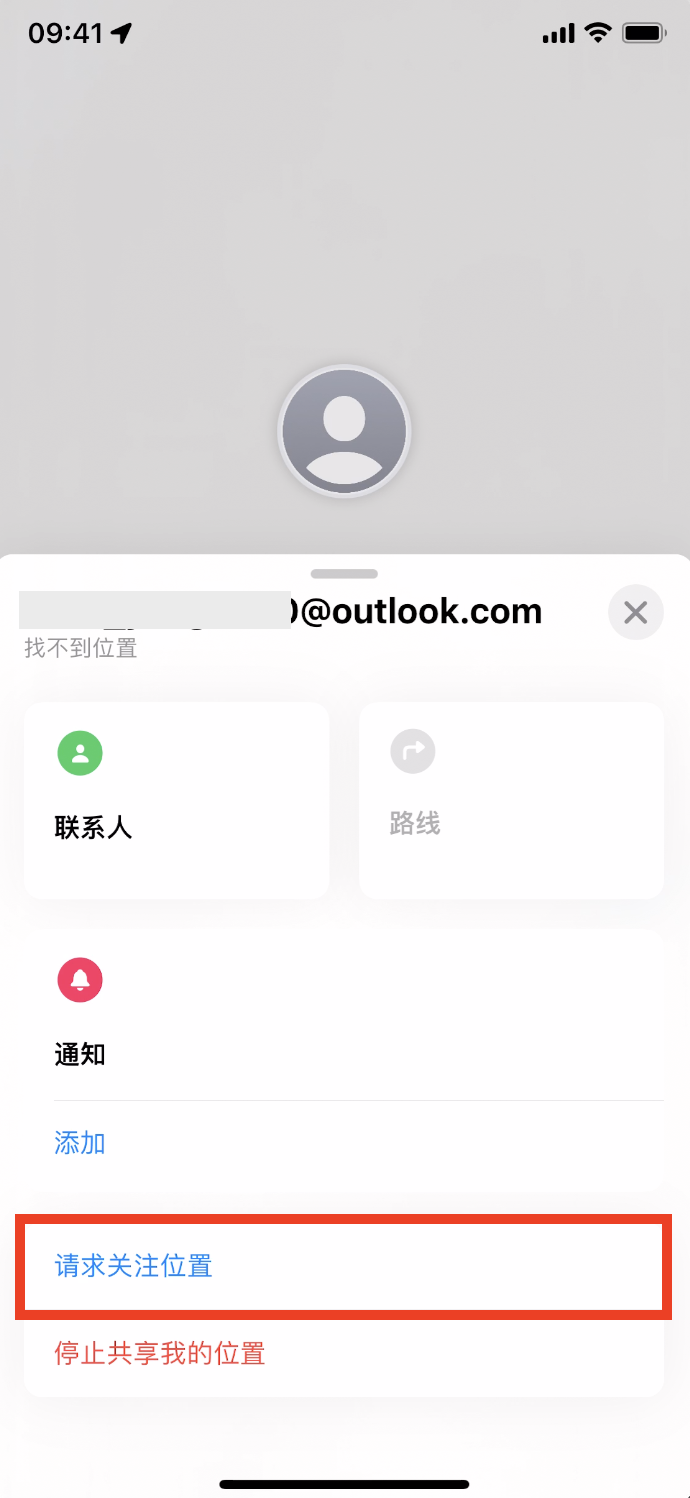The width and height of the screenshot is (690, 1498).
Task: Open the 联系人 card
Action: tap(176, 799)
